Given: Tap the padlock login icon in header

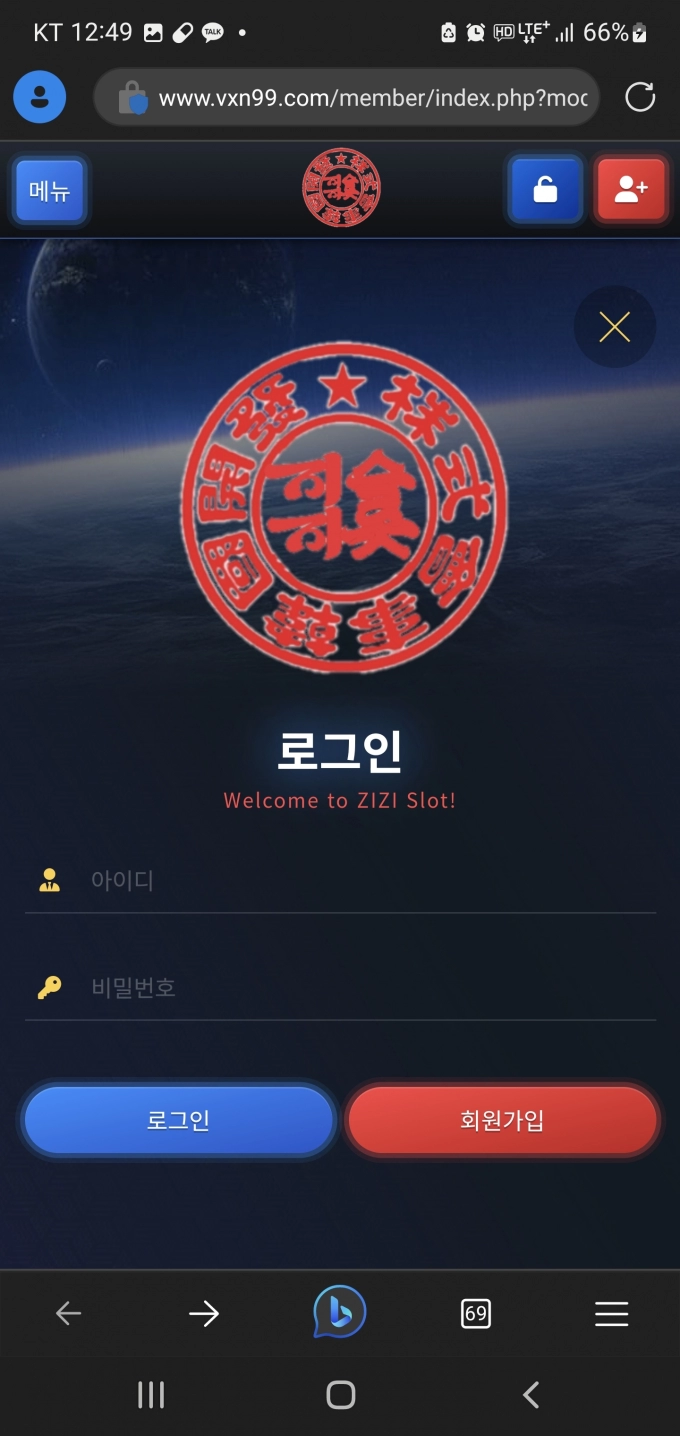Looking at the screenshot, I should 545,189.
